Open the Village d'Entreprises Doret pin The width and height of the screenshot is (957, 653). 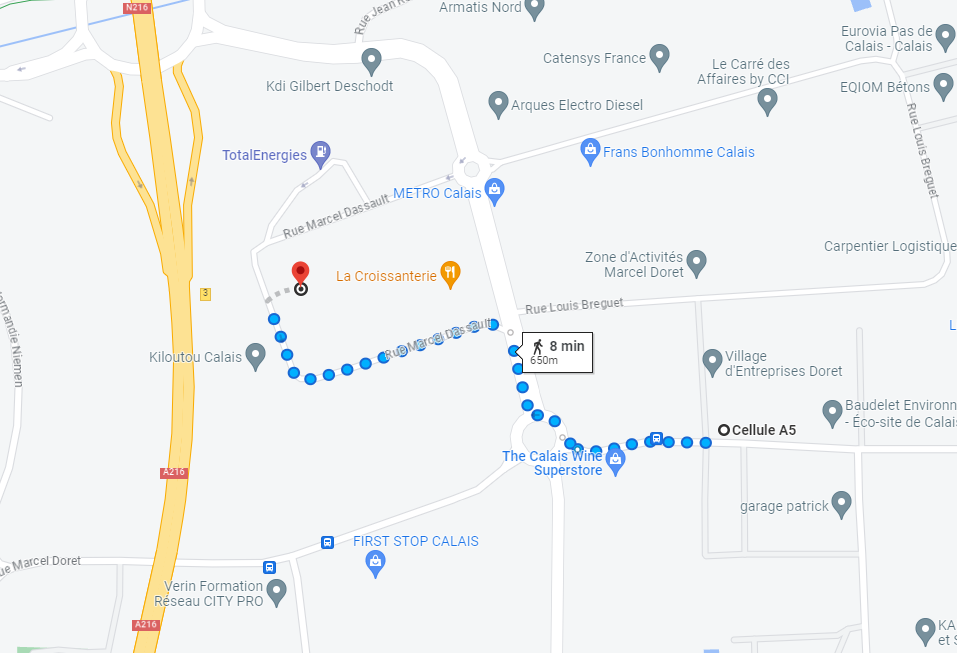click(712, 361)
